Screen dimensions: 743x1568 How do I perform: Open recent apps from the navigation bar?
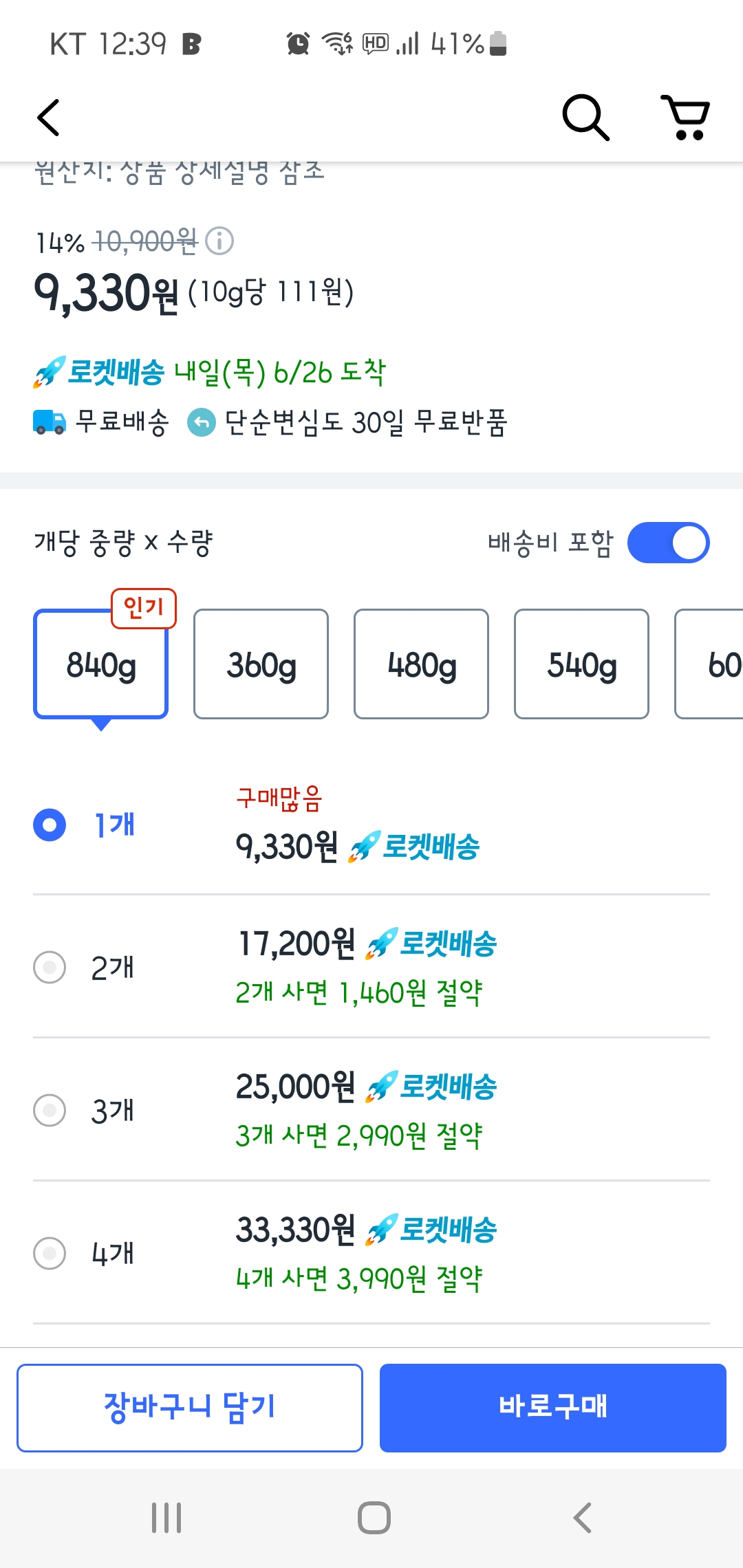pos(166,1518)
